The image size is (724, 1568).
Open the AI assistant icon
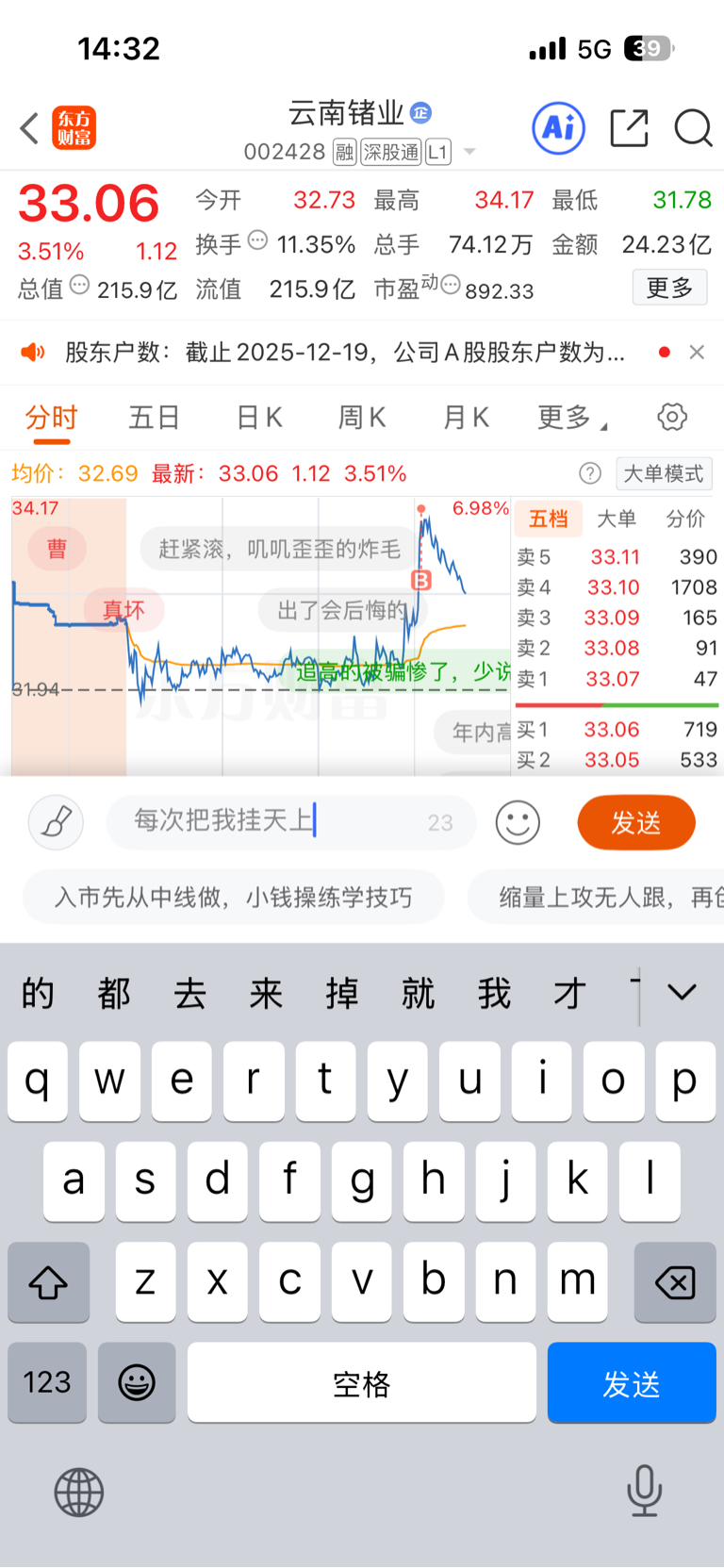coord(559,127)
